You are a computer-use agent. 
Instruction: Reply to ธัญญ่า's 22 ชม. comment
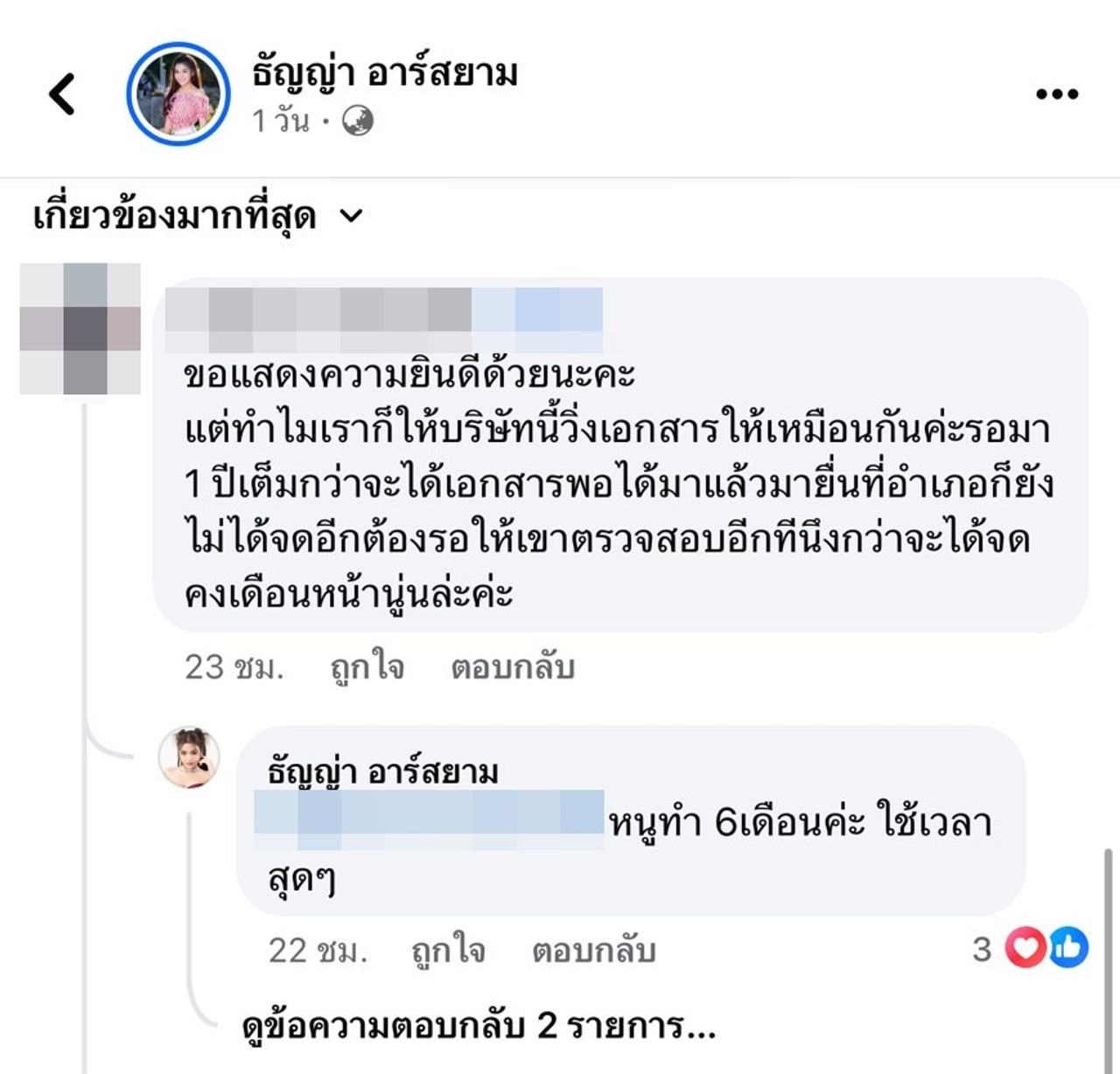click(x=593, y=951)
